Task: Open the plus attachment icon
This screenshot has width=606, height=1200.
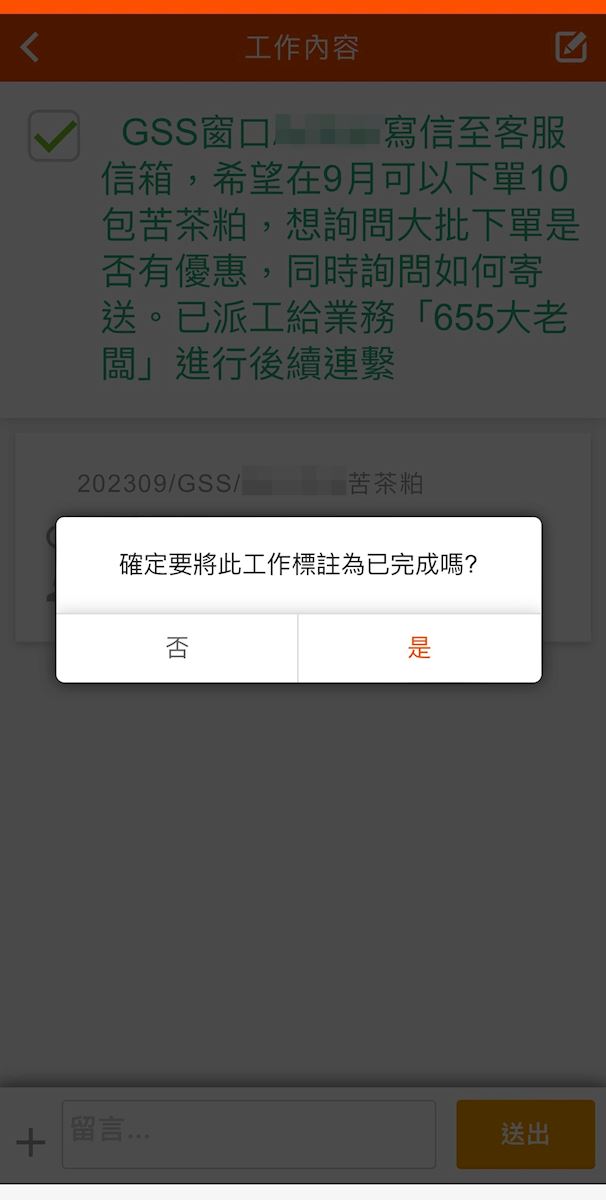Action: click(30, 1142)
